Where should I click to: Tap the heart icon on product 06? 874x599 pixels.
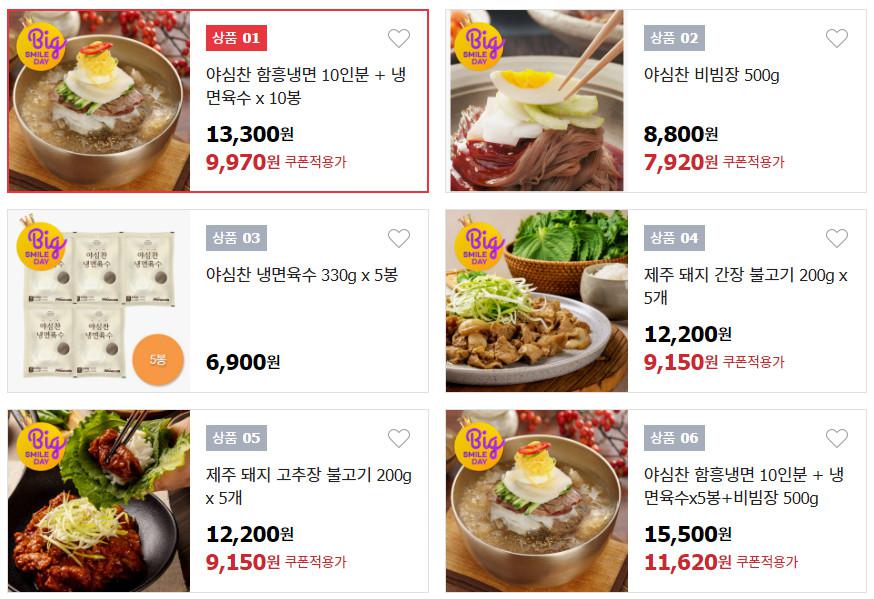click(x=837, y=438)
